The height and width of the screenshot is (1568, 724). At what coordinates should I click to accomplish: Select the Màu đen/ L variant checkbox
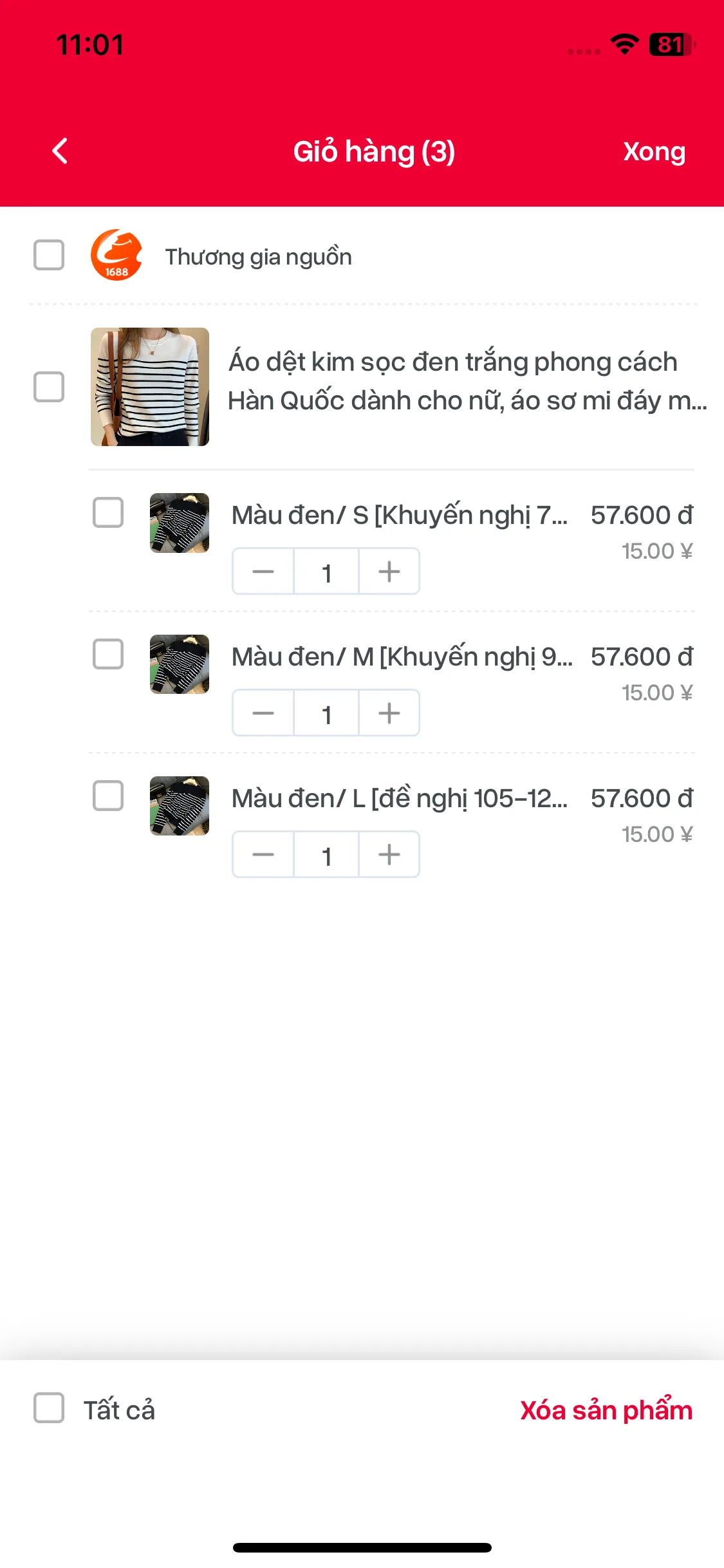108,796
